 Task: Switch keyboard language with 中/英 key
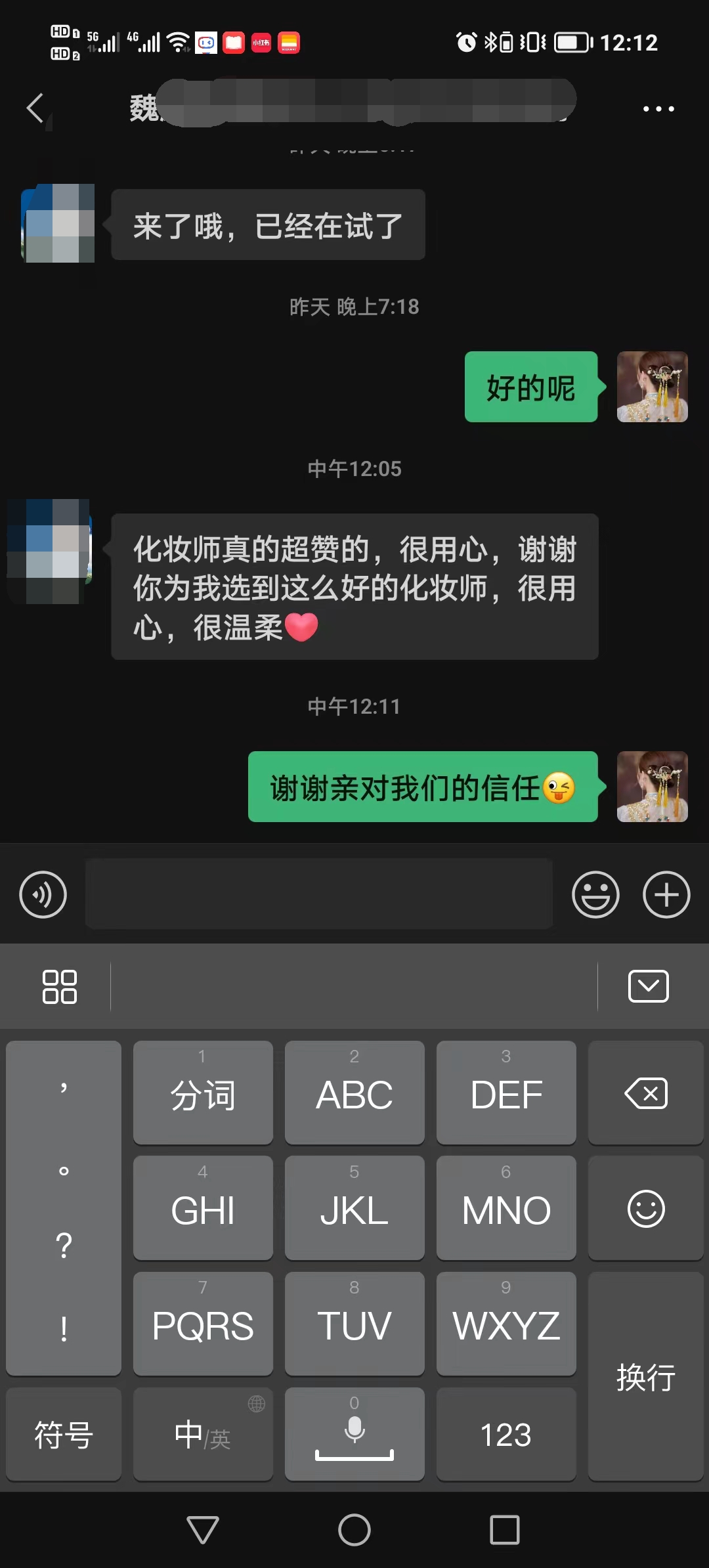(203, 1434)
